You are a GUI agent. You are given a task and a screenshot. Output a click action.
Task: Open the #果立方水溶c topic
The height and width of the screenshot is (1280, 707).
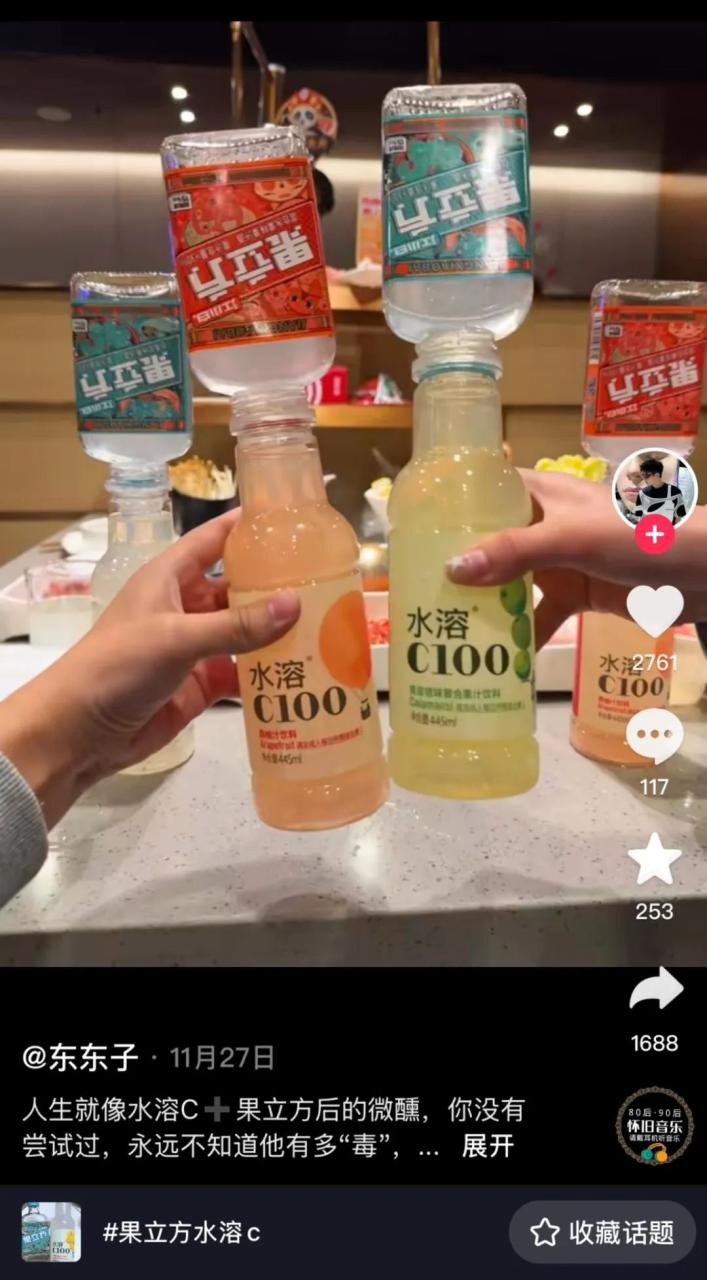(x=181, y=1232)
